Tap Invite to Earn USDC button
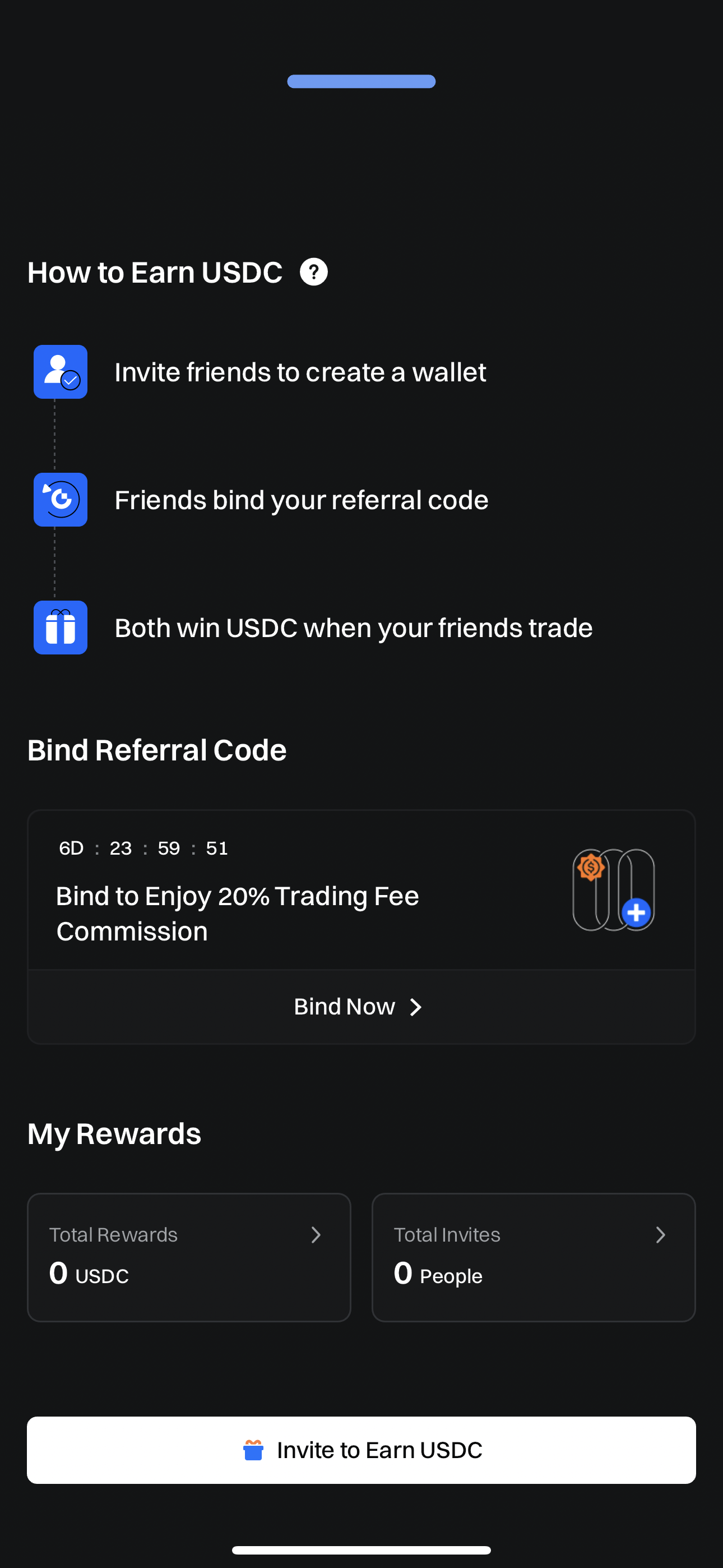The width and height of the screenshot is (723, 1568). [361, 1450]
